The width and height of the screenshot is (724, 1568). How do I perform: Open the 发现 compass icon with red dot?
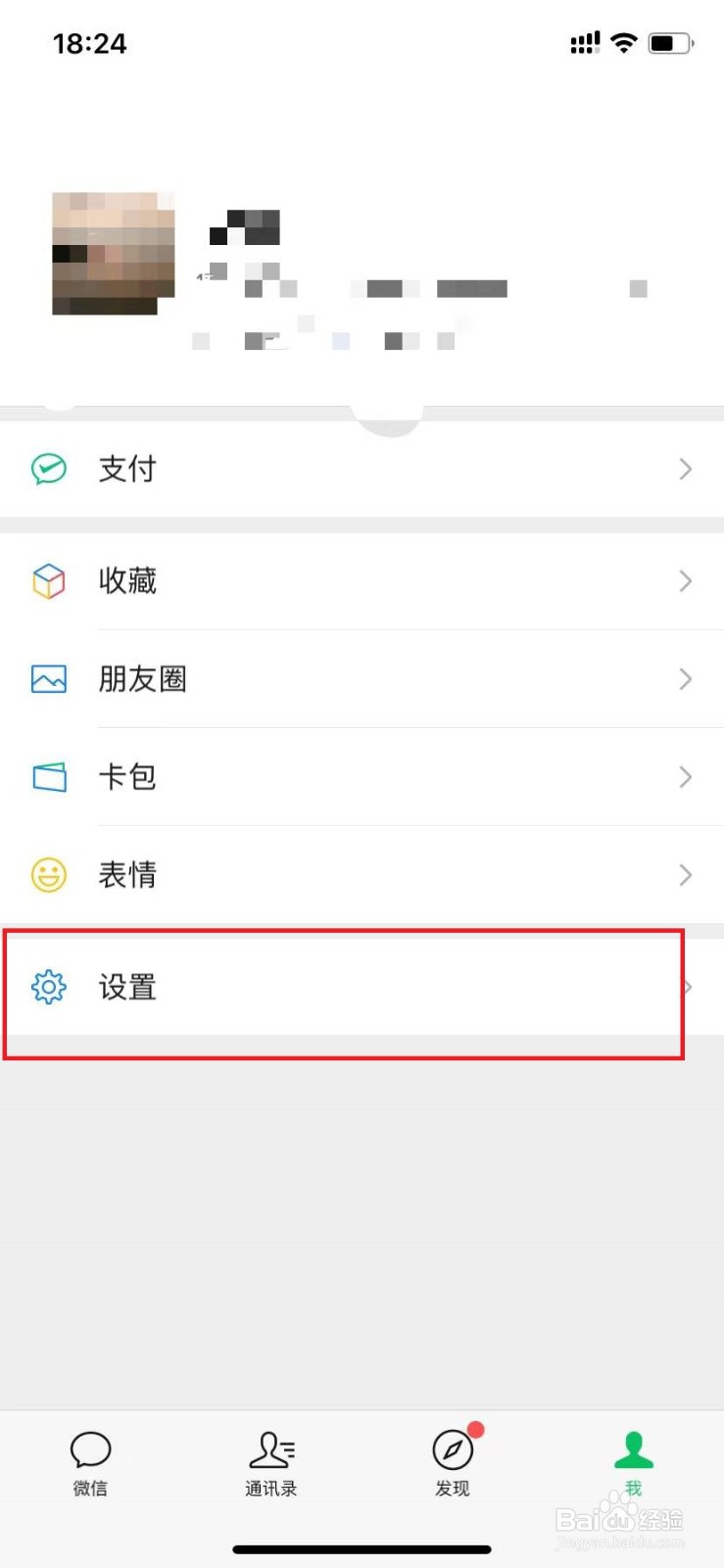click(x=451, y=1448)
